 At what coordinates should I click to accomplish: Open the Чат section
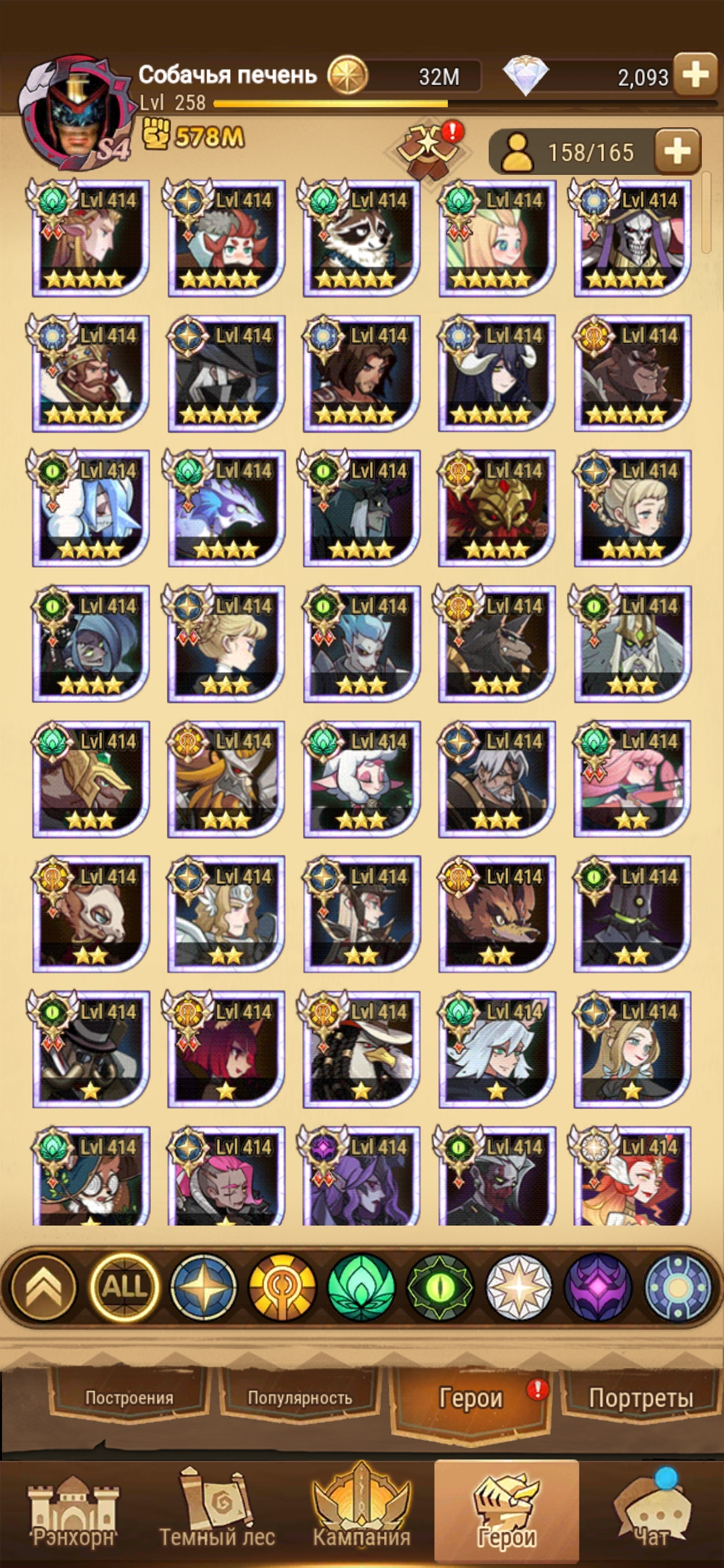(x=650, y=1514)
